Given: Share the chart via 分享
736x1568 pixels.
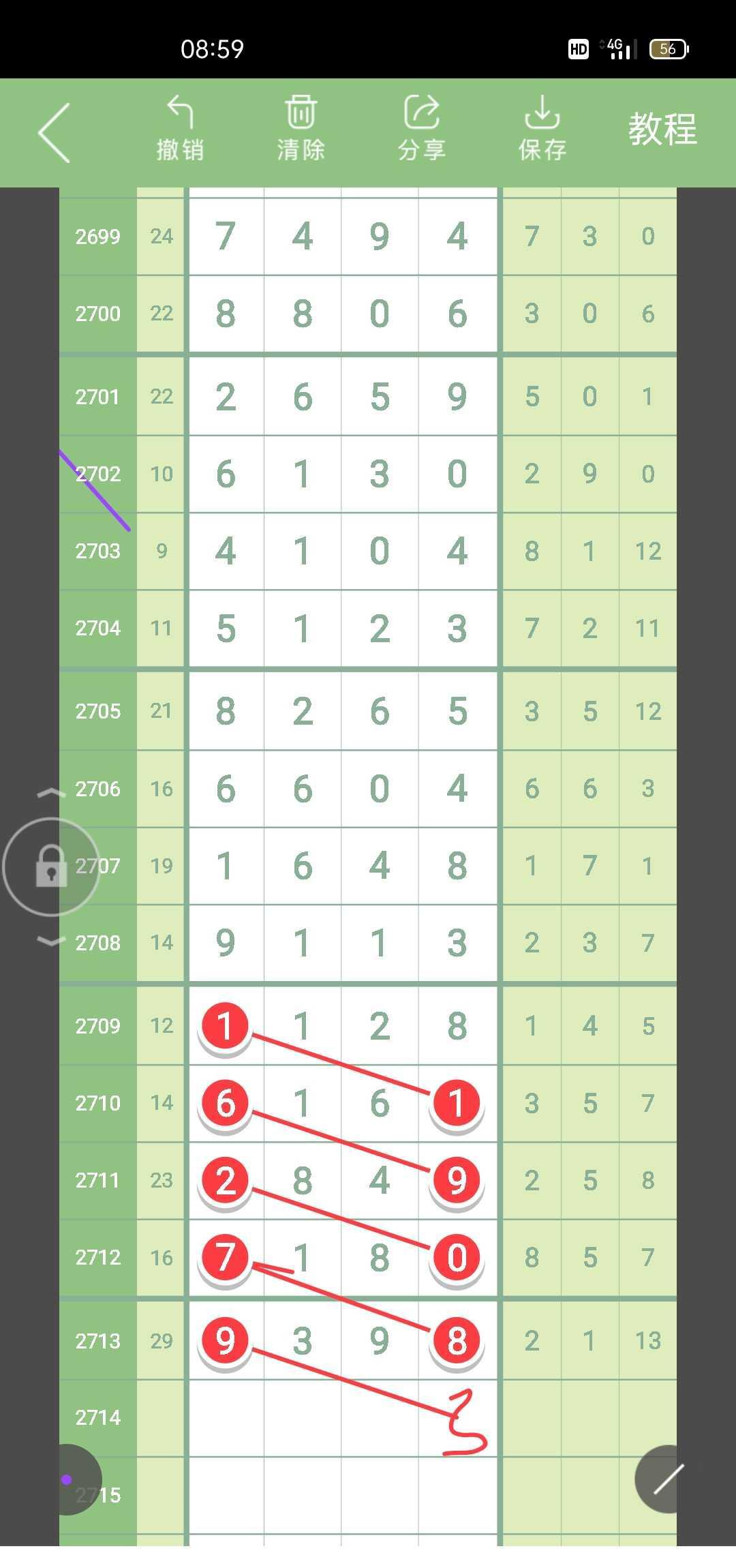Looking at the screenshot, I should point(422,129).
